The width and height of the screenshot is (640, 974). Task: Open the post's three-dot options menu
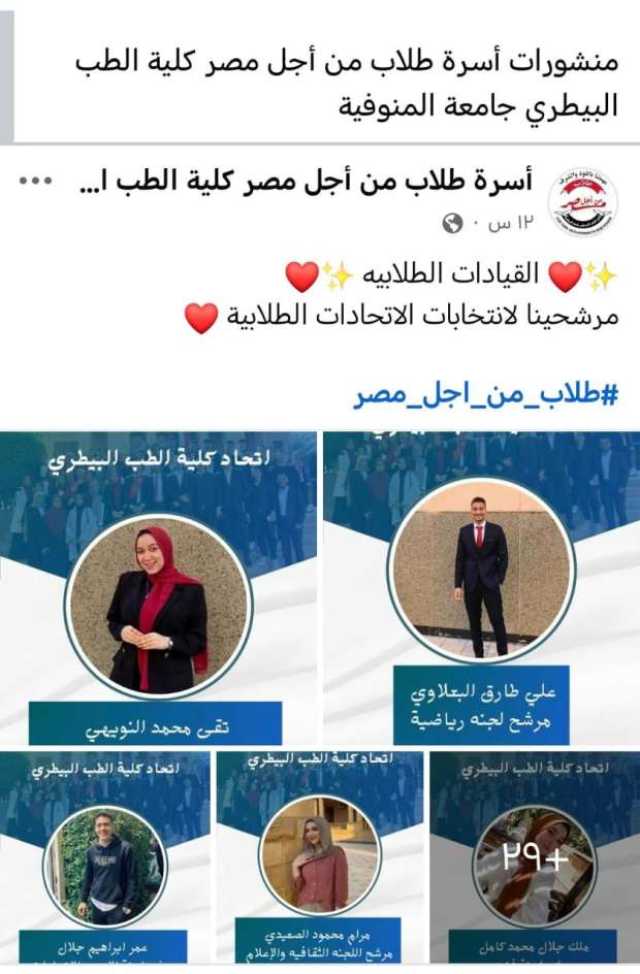tap(34, 181)
